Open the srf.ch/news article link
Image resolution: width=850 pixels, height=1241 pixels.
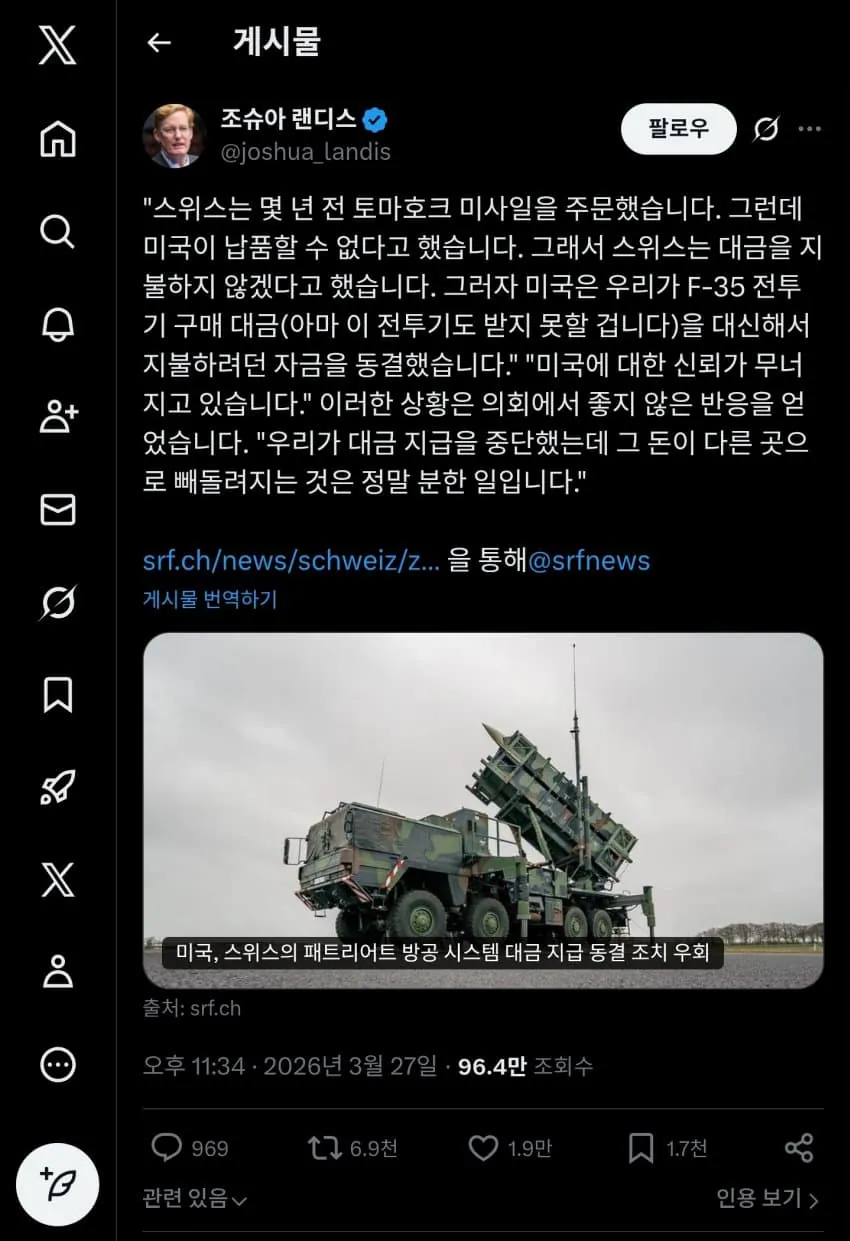click(291, 561)
